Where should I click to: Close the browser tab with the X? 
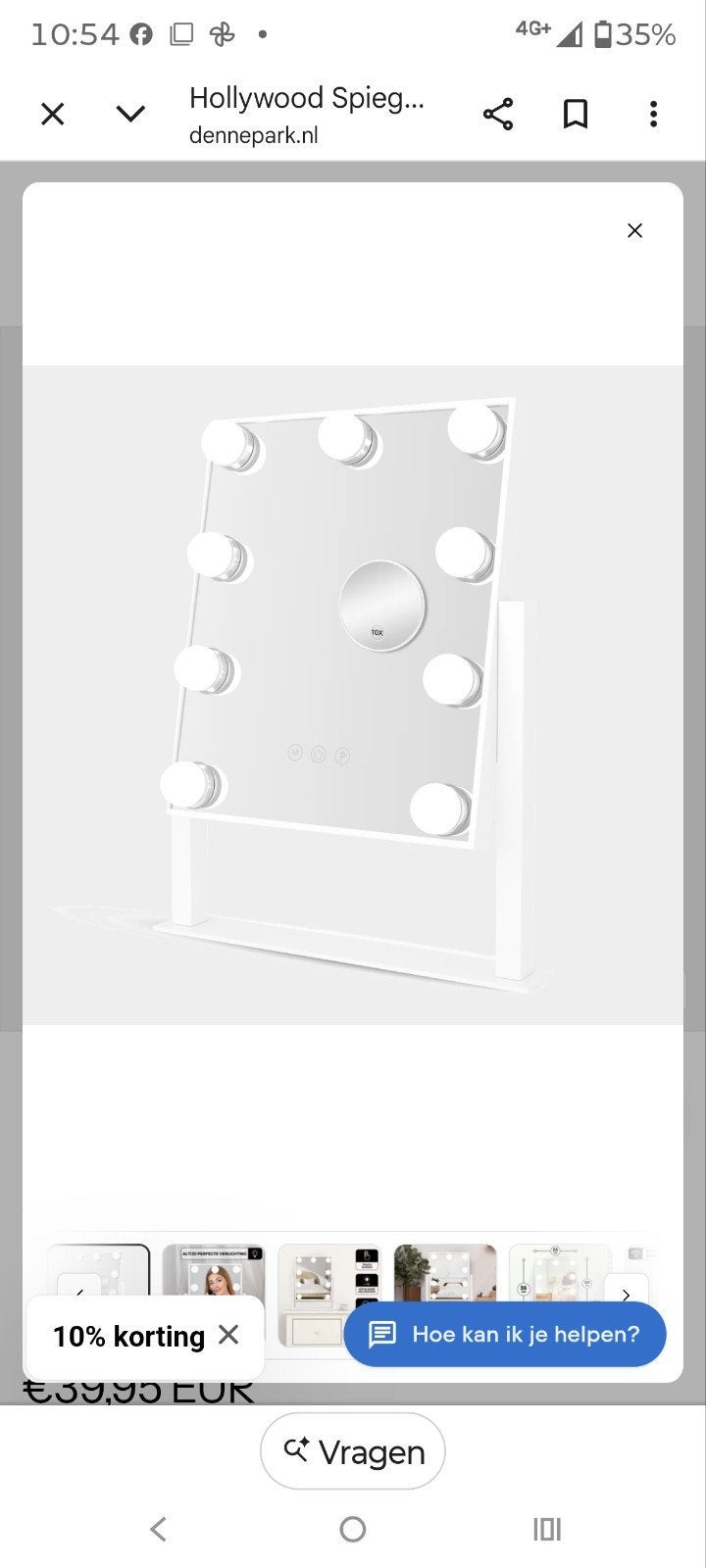53,115
